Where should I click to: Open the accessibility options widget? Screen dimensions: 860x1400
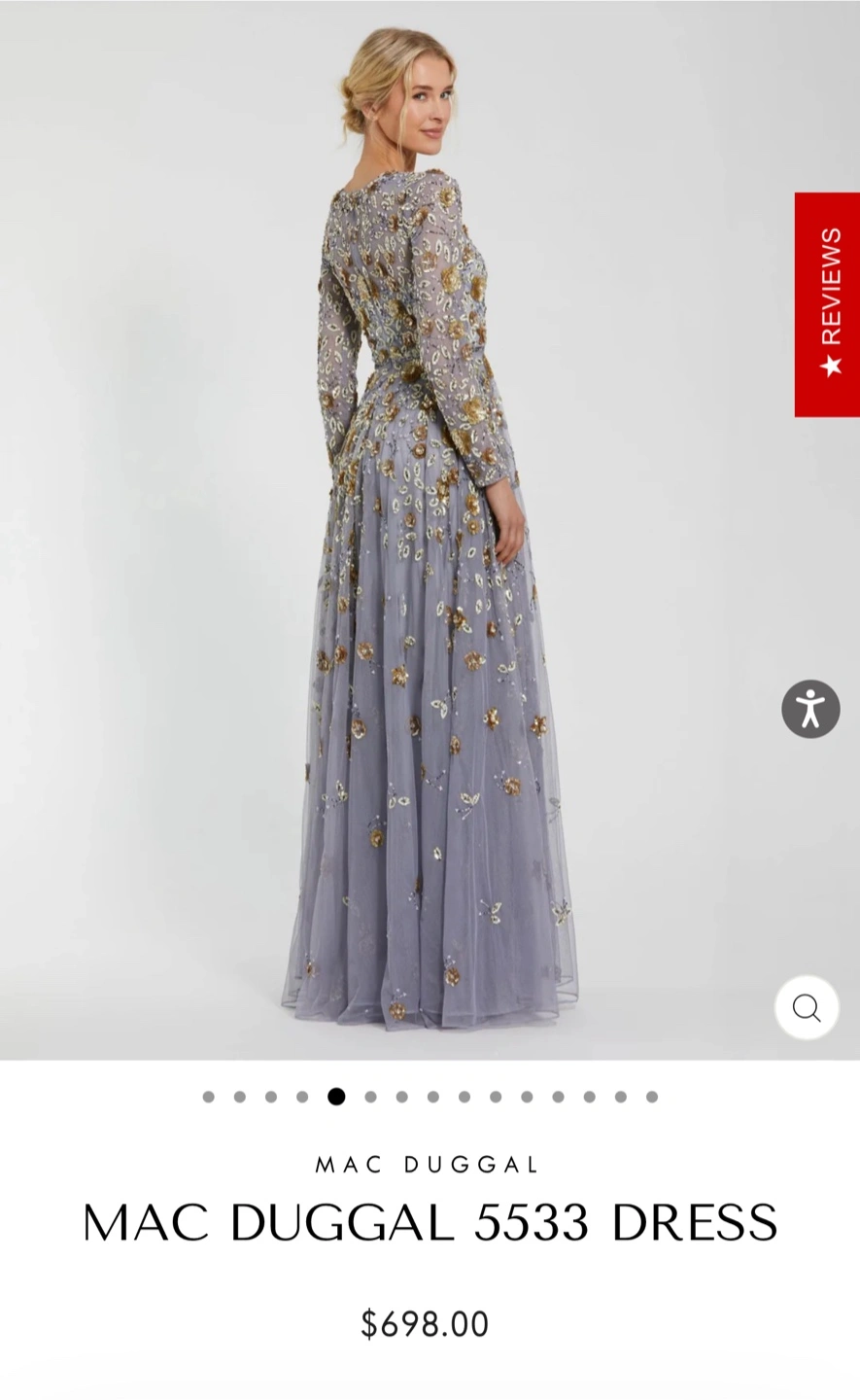pyautogui.click(x=810, y=709)
